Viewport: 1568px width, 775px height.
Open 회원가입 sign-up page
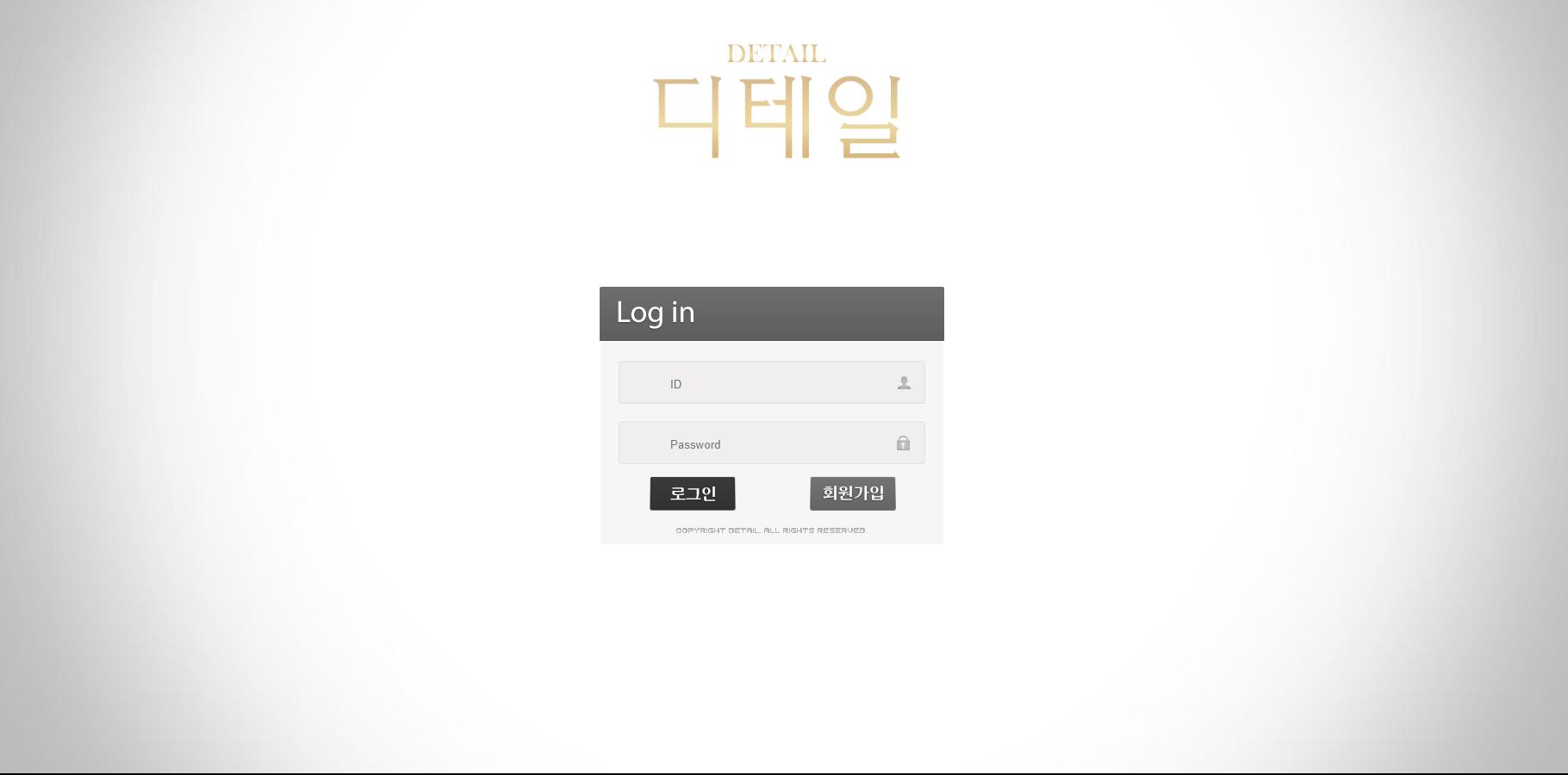pos(852,493)
